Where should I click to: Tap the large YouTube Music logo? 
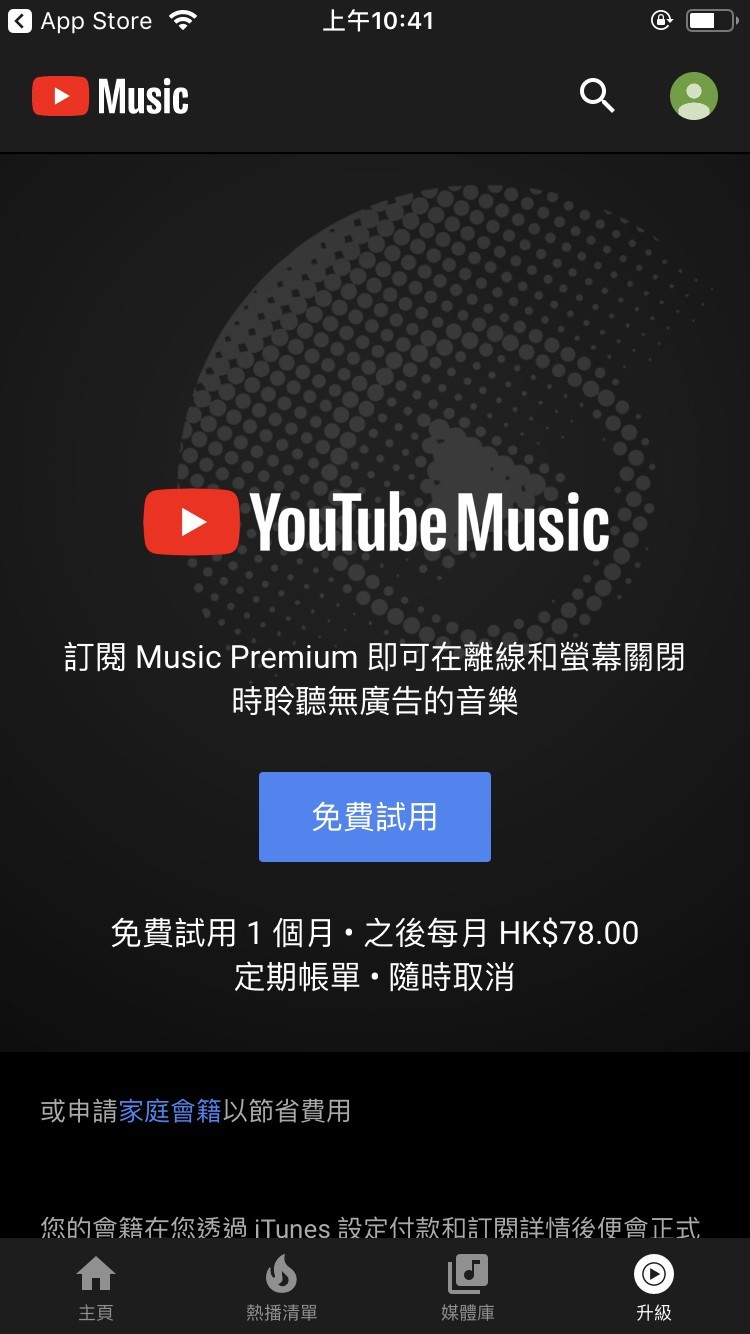click(x=375, y=520)
